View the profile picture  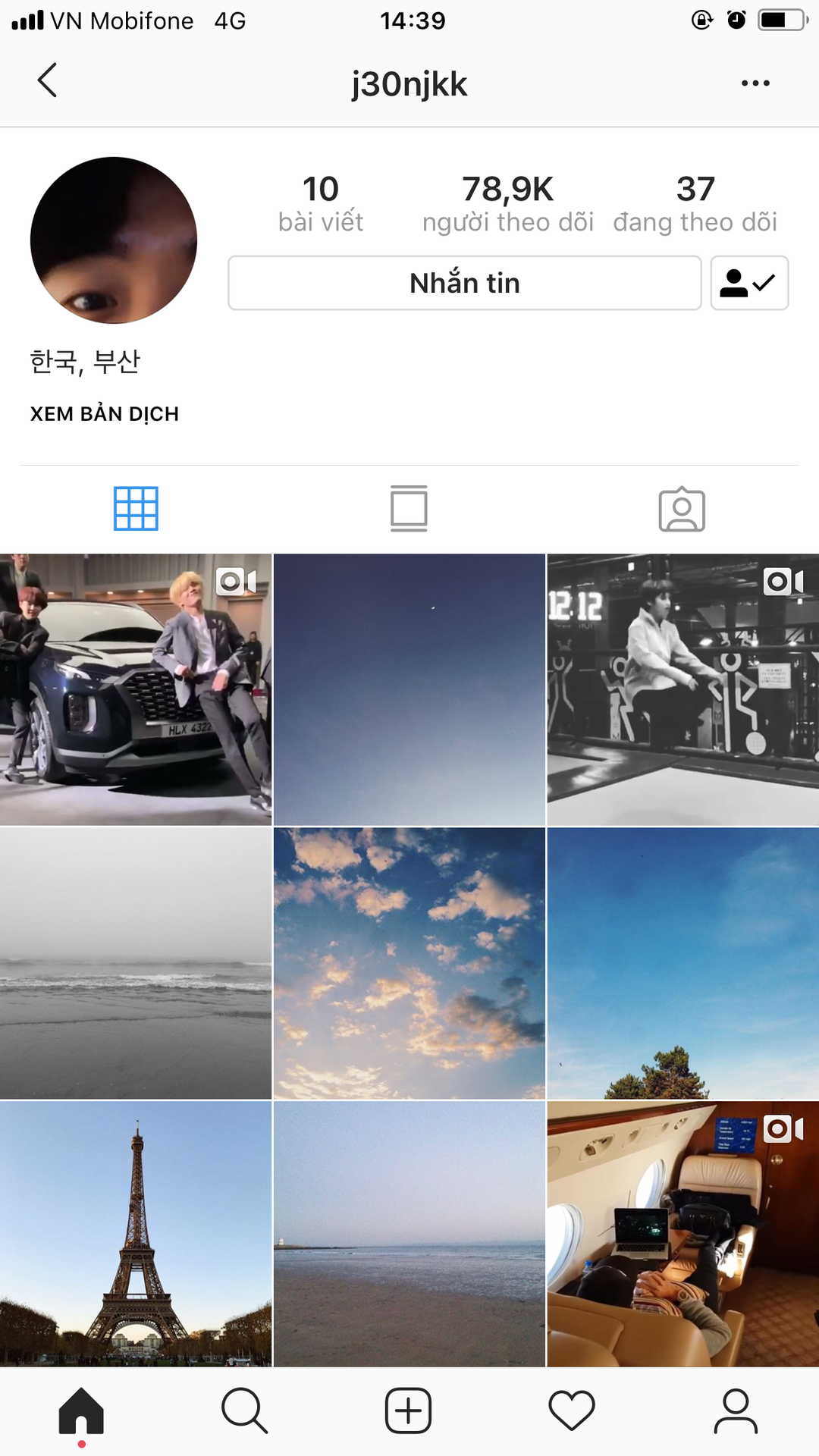click(x=114, y=240)
